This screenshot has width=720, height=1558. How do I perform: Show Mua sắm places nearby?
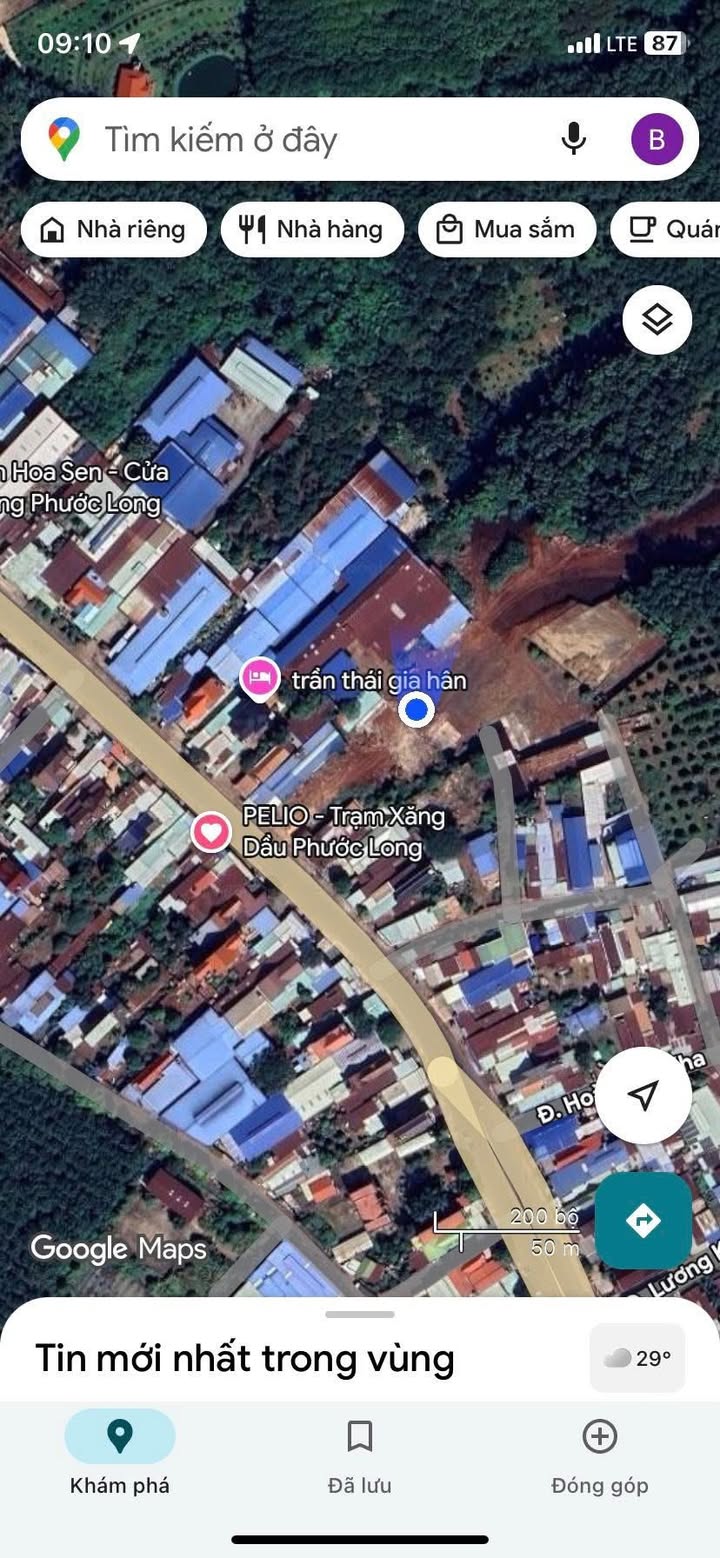tap(507, 230)
